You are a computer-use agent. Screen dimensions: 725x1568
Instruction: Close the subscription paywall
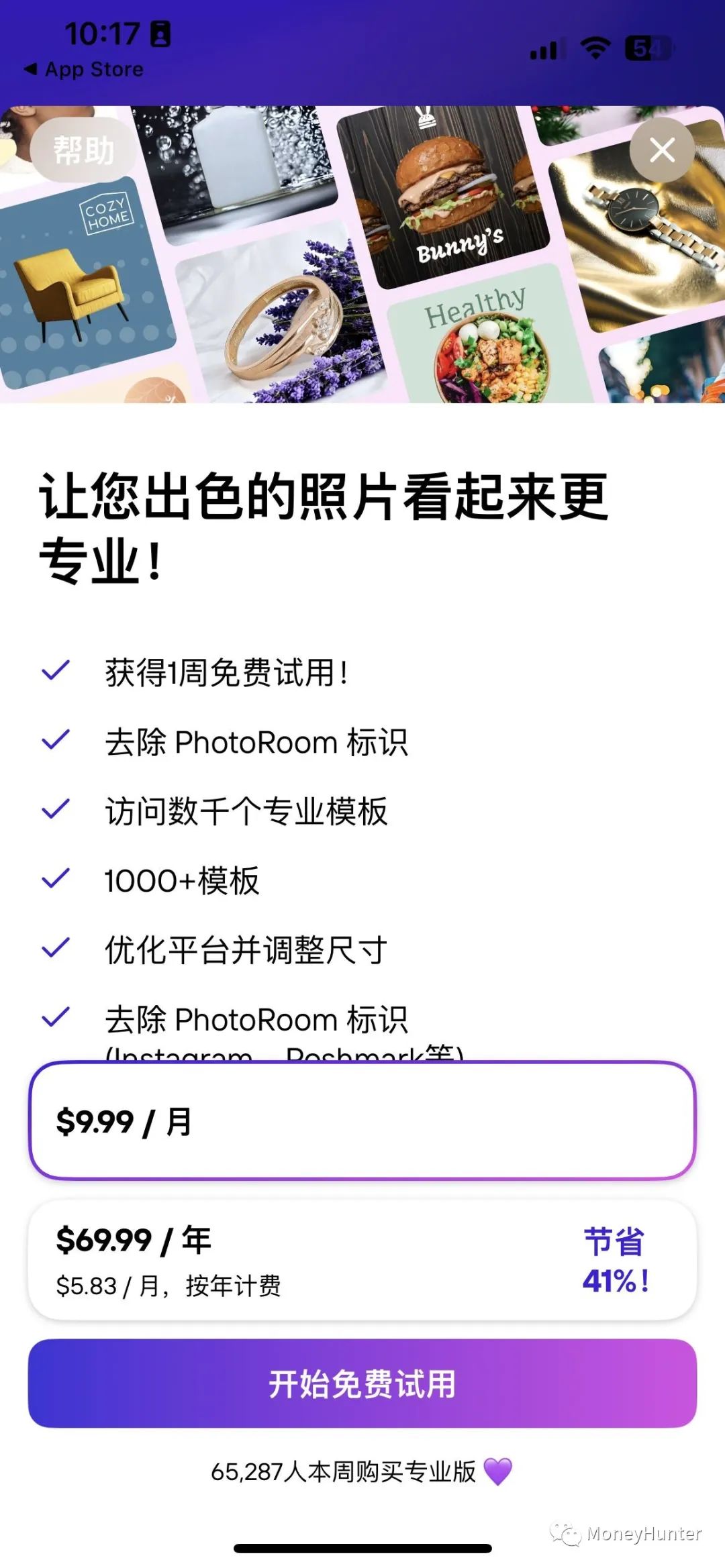662,150
